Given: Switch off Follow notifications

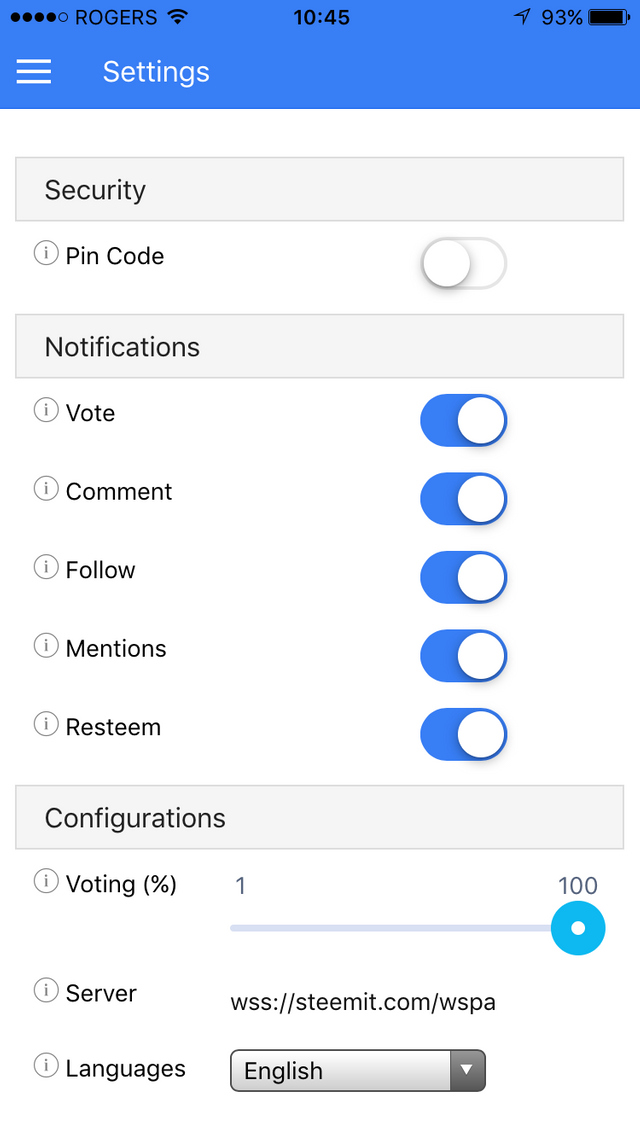Looking at the screenshot, I should point(463,577).
